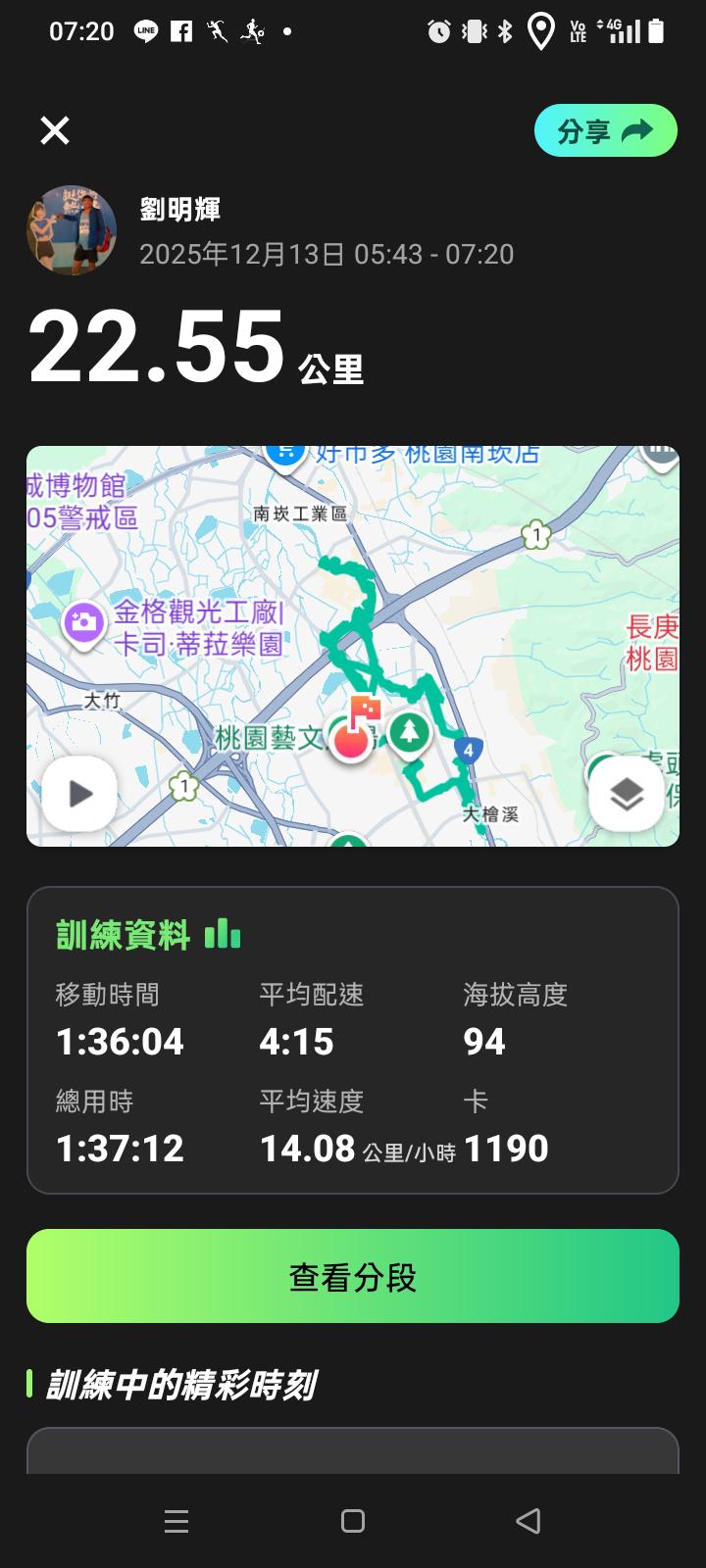Image resolution: width=706 pixels, height=1568 pixels.
Task: Go back using the system back button
Action: tap(529, 1520)
